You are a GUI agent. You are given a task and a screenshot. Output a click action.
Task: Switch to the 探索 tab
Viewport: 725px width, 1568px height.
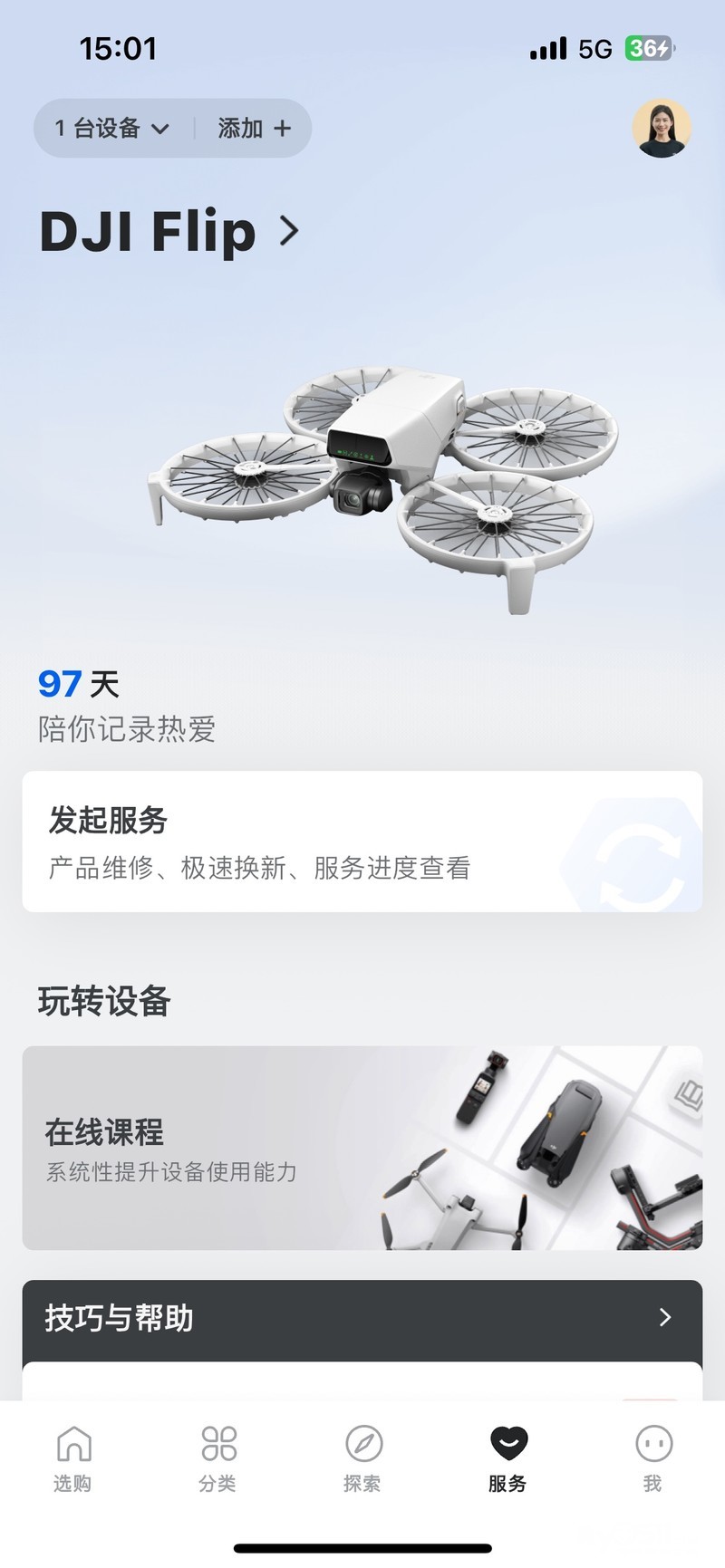[362, 1458]
